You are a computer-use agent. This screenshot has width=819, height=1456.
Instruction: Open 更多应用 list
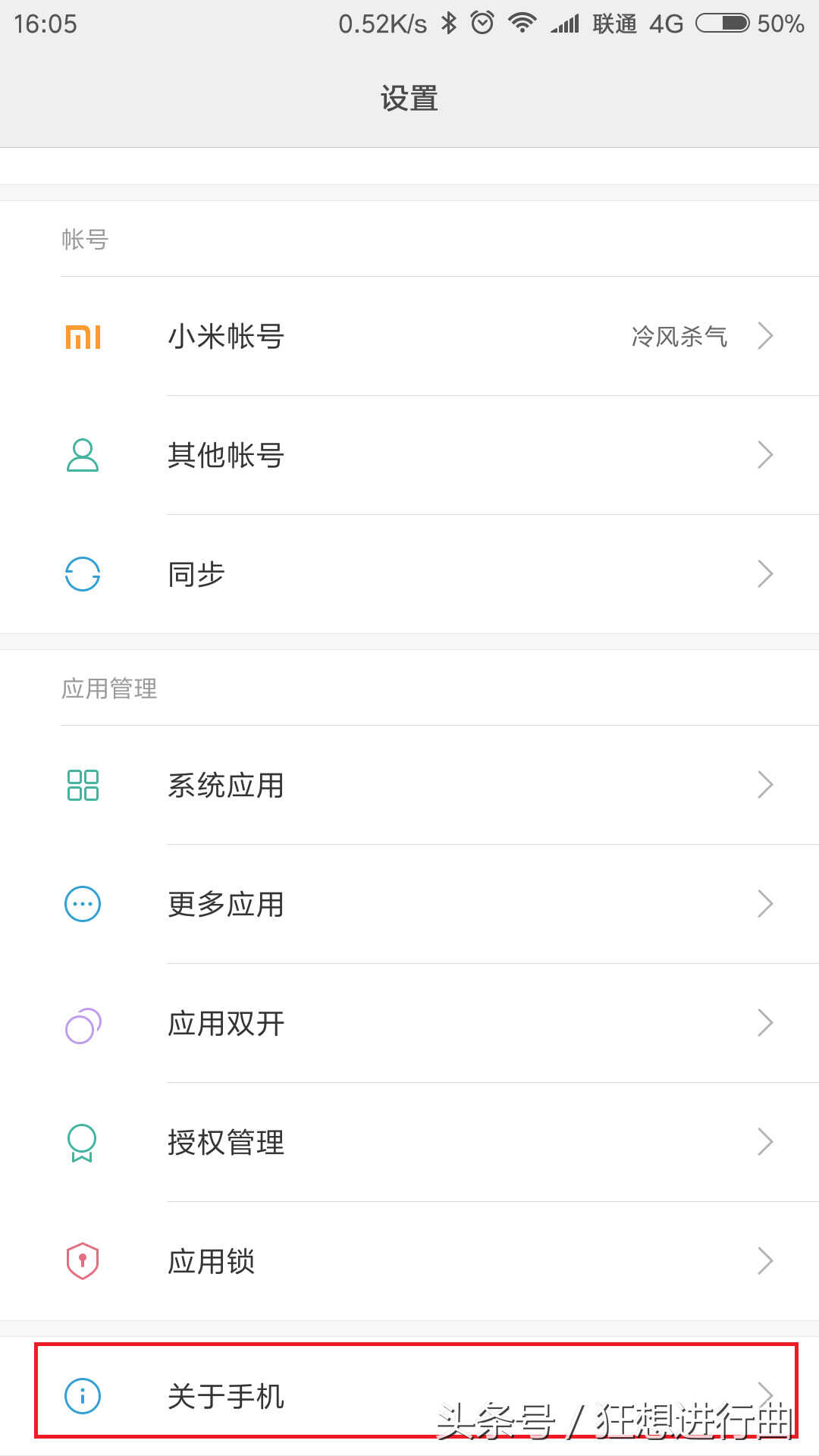coord(409,904)
